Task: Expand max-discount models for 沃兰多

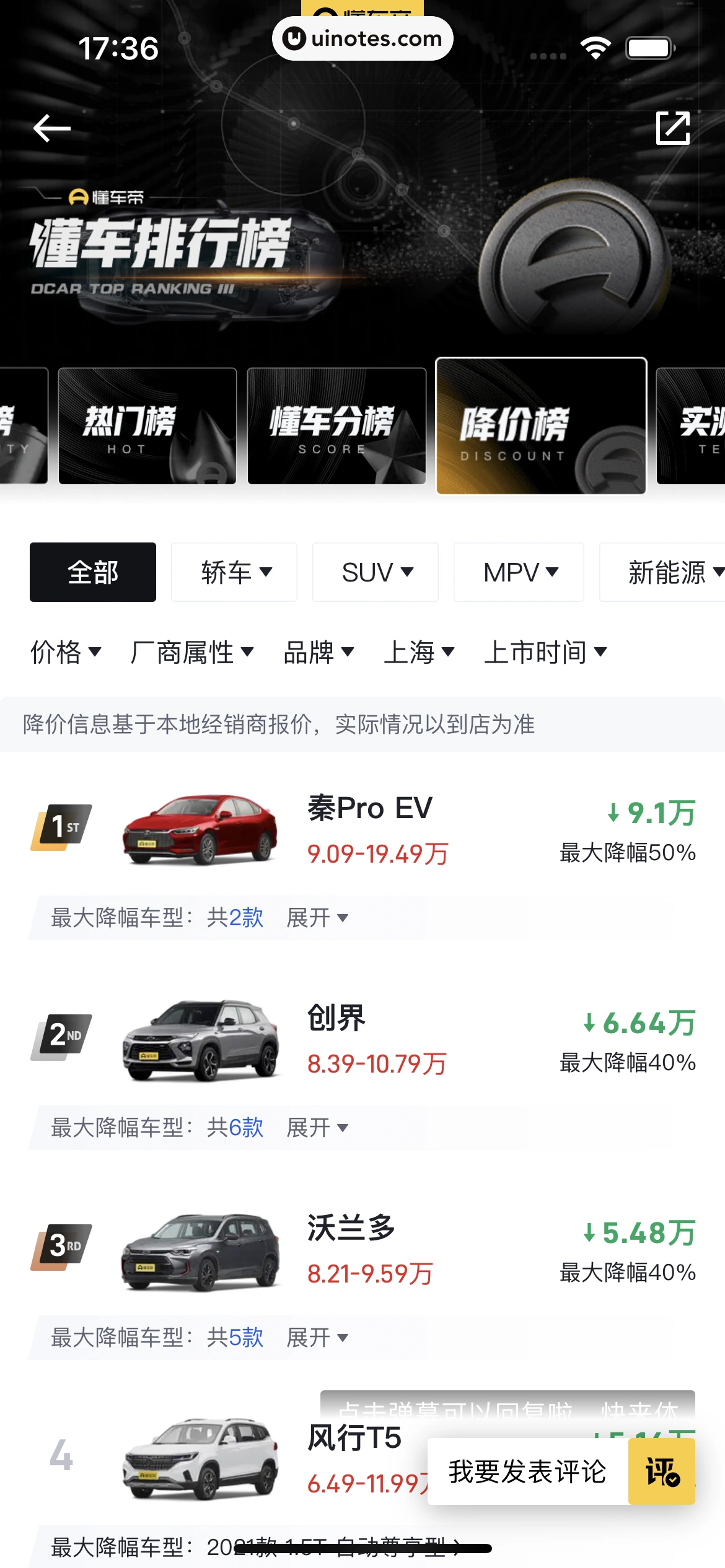Action: (x=317, y=1338)
